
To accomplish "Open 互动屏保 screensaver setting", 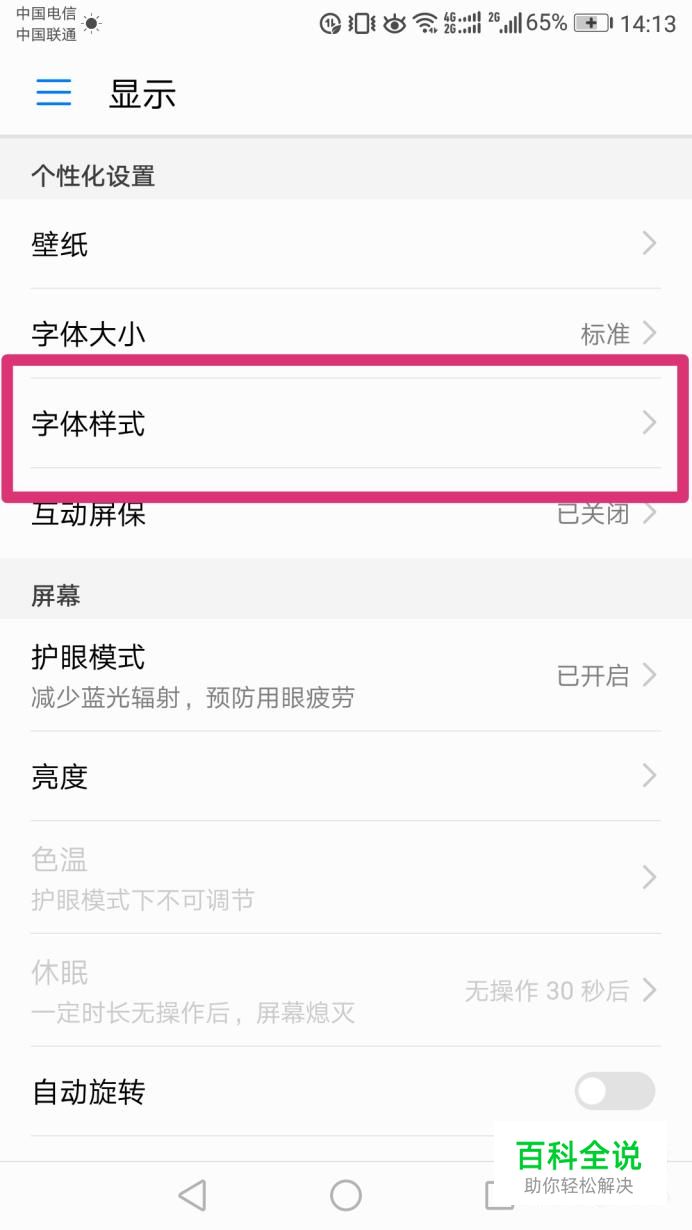I will pos(345,514).
